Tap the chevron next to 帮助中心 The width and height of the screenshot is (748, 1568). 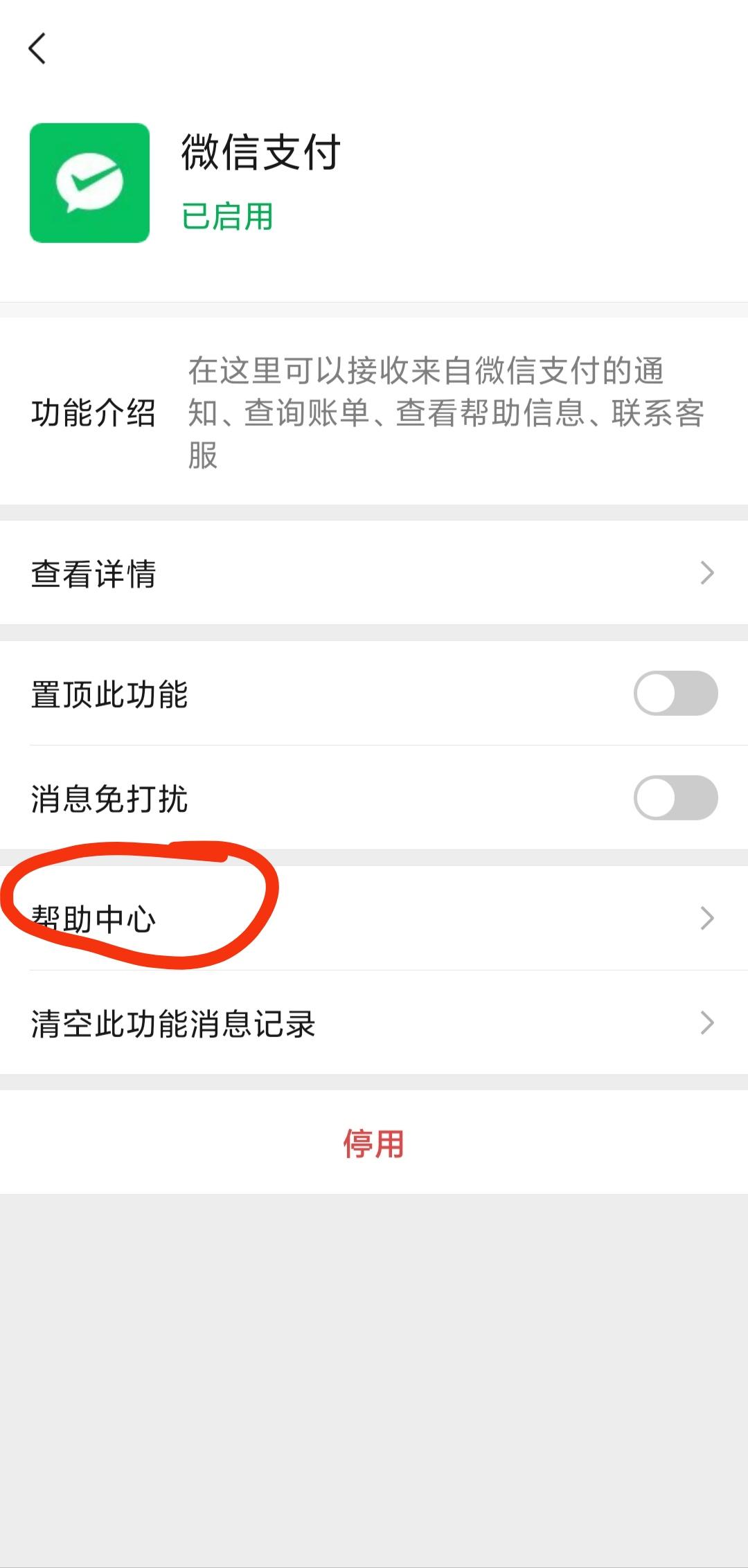click(x=708, y=919)
